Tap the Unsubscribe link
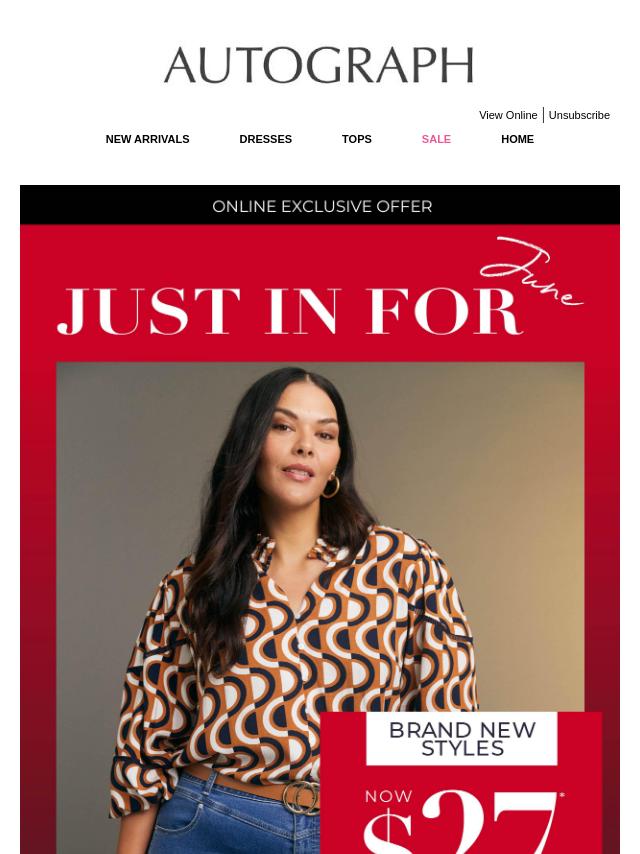 578,115
